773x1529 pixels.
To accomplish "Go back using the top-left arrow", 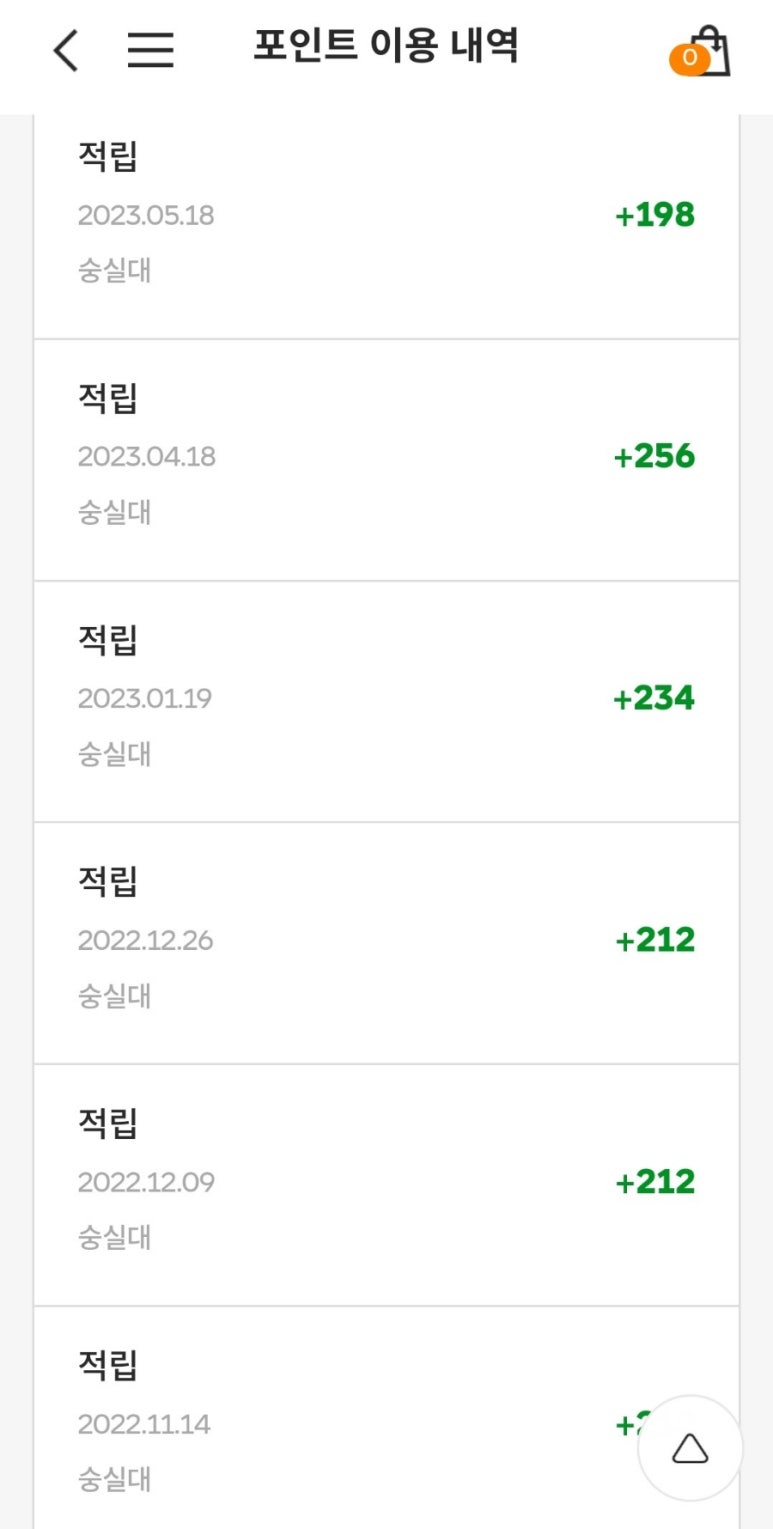I will (x=66, y=50).
